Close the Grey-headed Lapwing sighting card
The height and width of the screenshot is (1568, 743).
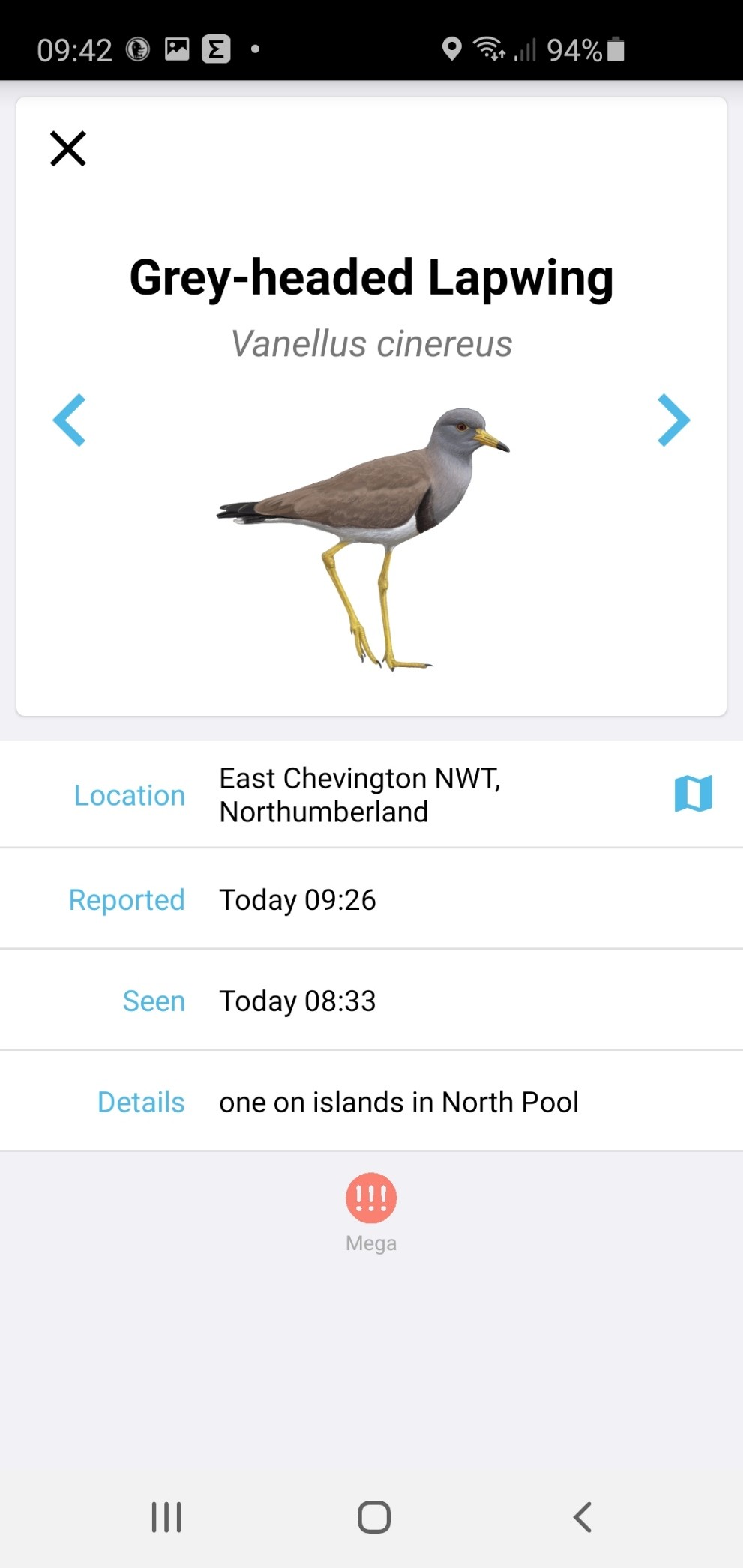click(x=68, y=148)
